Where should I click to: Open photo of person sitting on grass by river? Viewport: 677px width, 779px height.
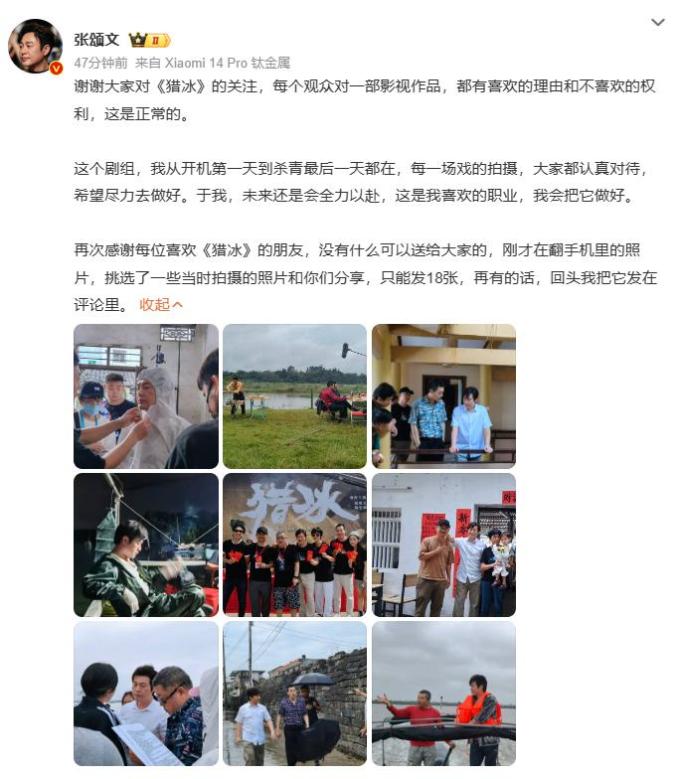tap(294, 396)
